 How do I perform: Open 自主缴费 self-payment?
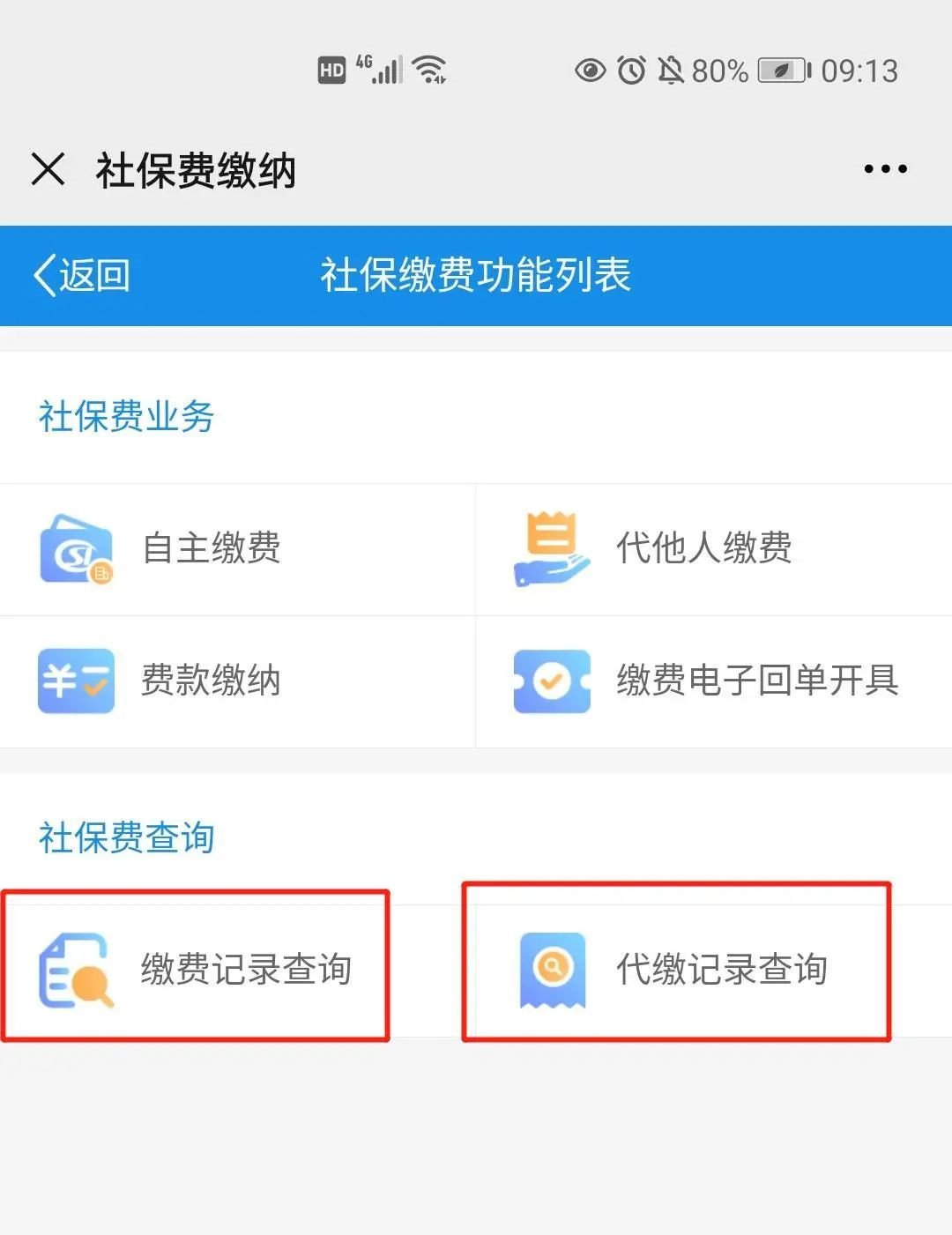pyautogui.click(x=238, y=549)
